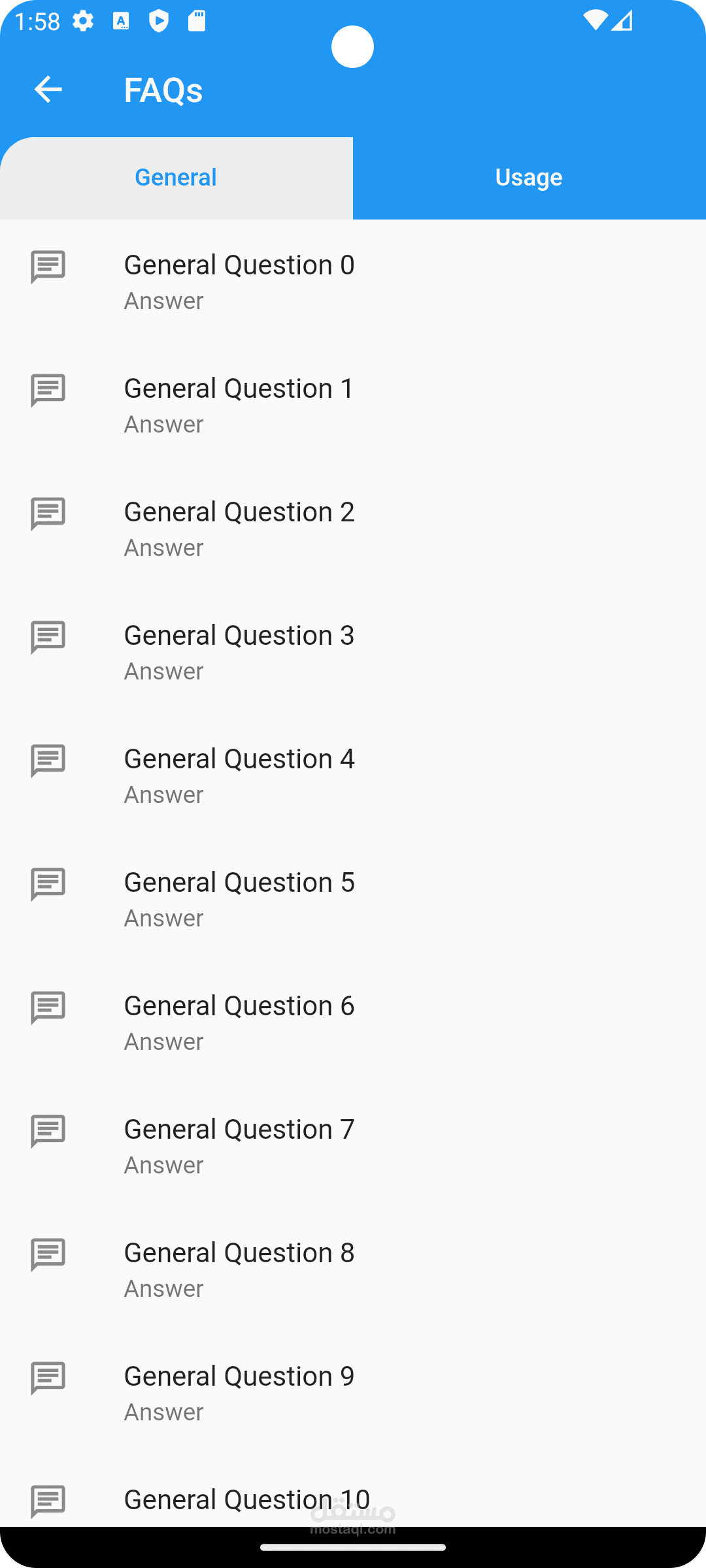View General Question 9
Image resolution: width=706 pixels, height=1568 pixels.
click(239, 1392)
